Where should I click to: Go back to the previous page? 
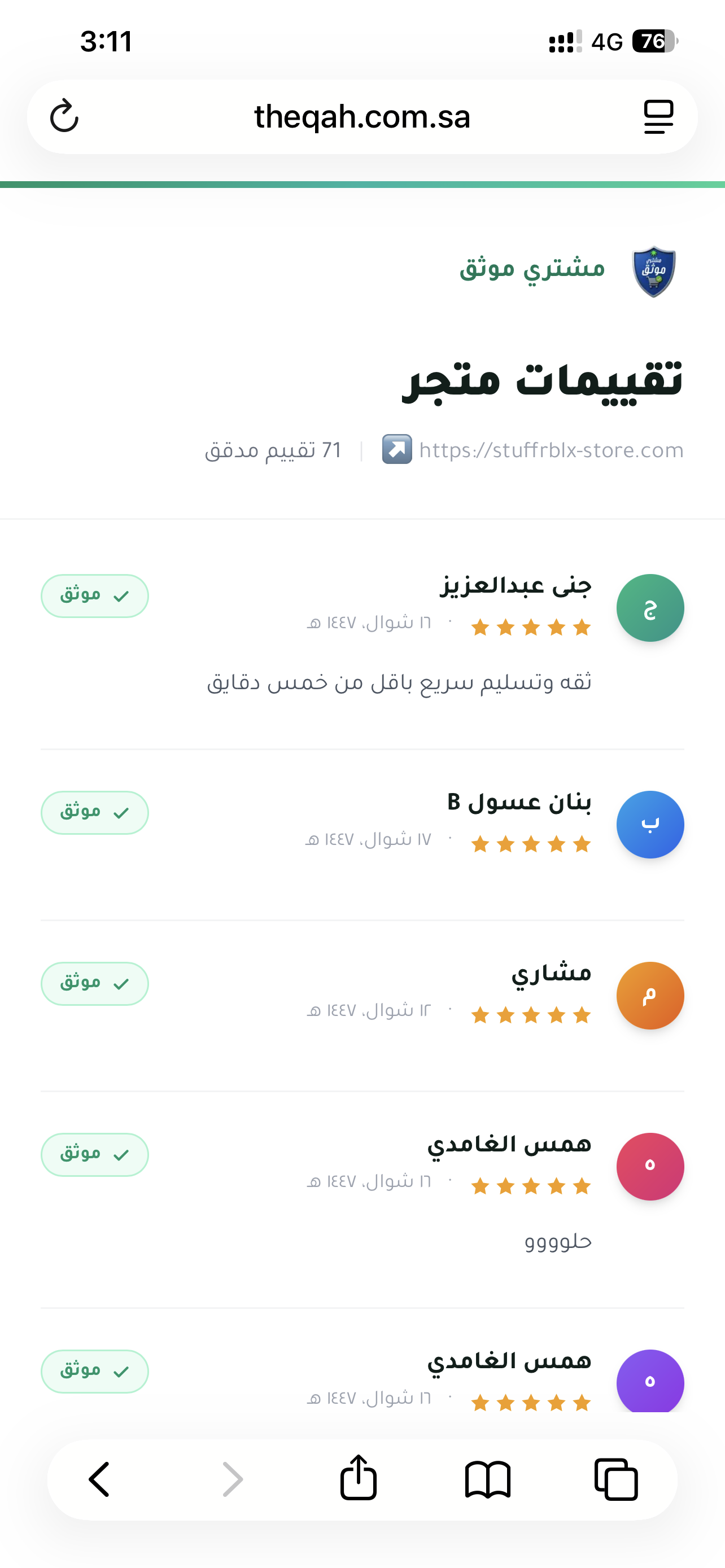click(99, 1479)
